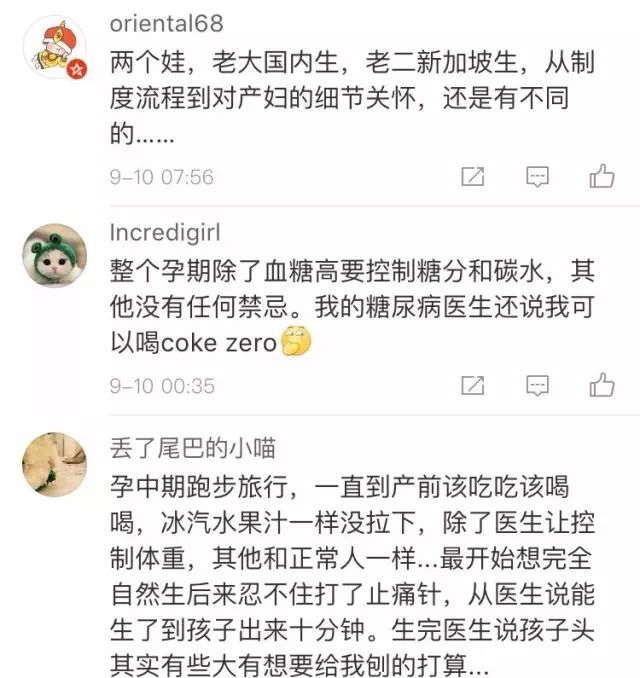Reply to oriental68's comment

click(x=538, y=177)
